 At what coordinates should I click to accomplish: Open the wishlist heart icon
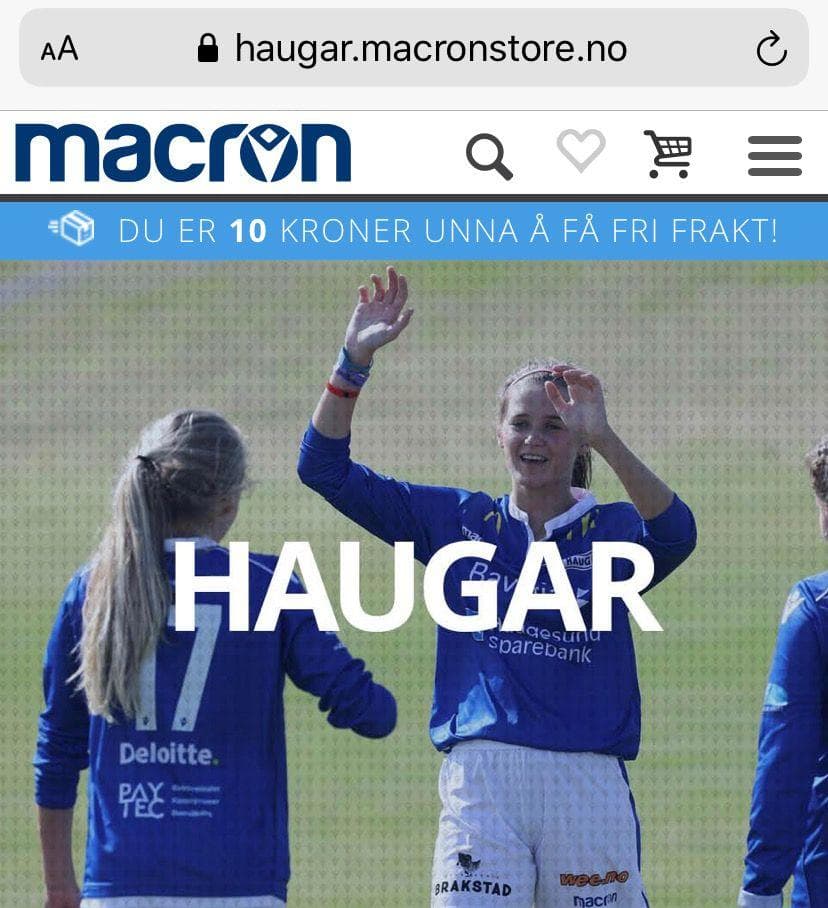[581, 152]
